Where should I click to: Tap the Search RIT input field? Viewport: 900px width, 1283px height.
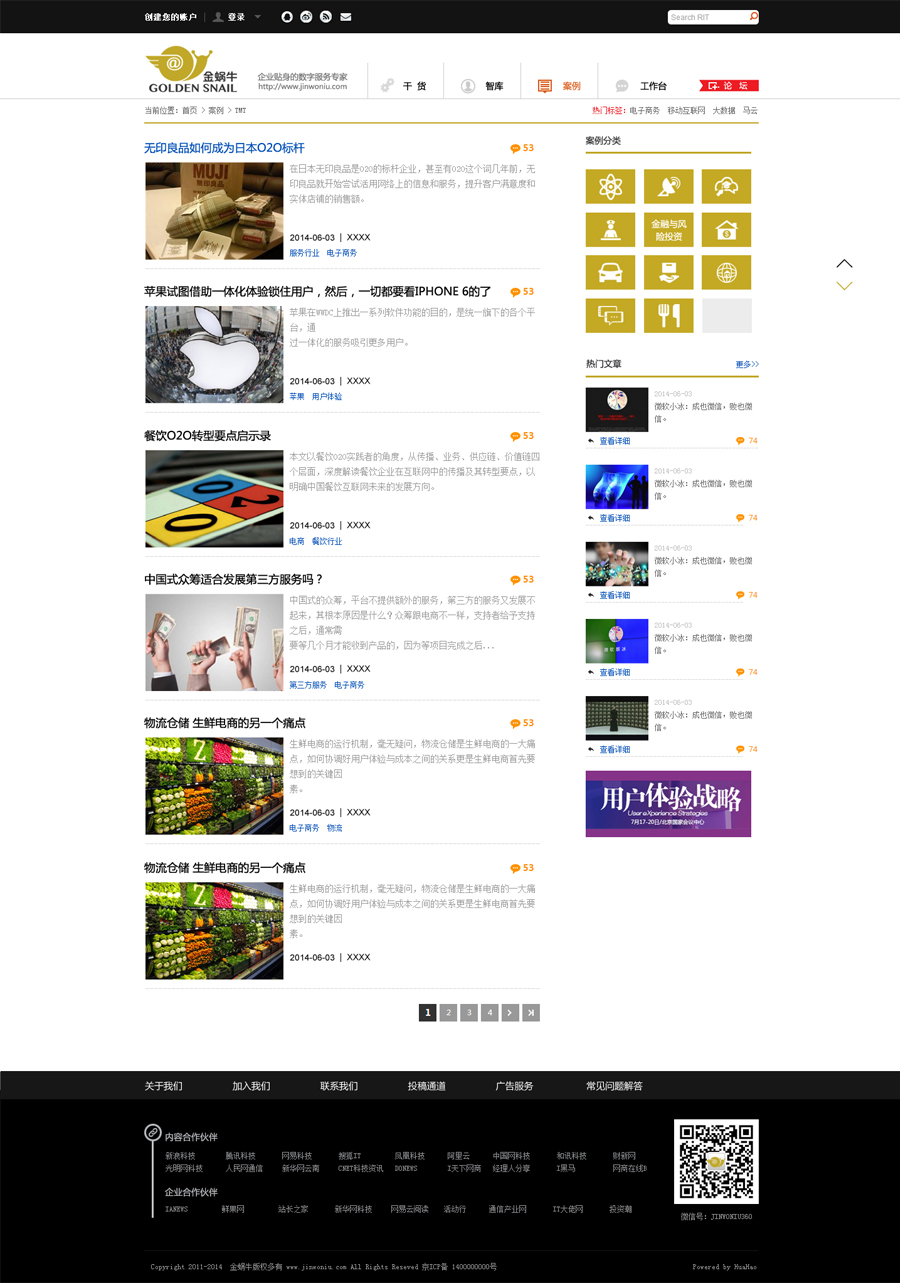tap(707, 17)
